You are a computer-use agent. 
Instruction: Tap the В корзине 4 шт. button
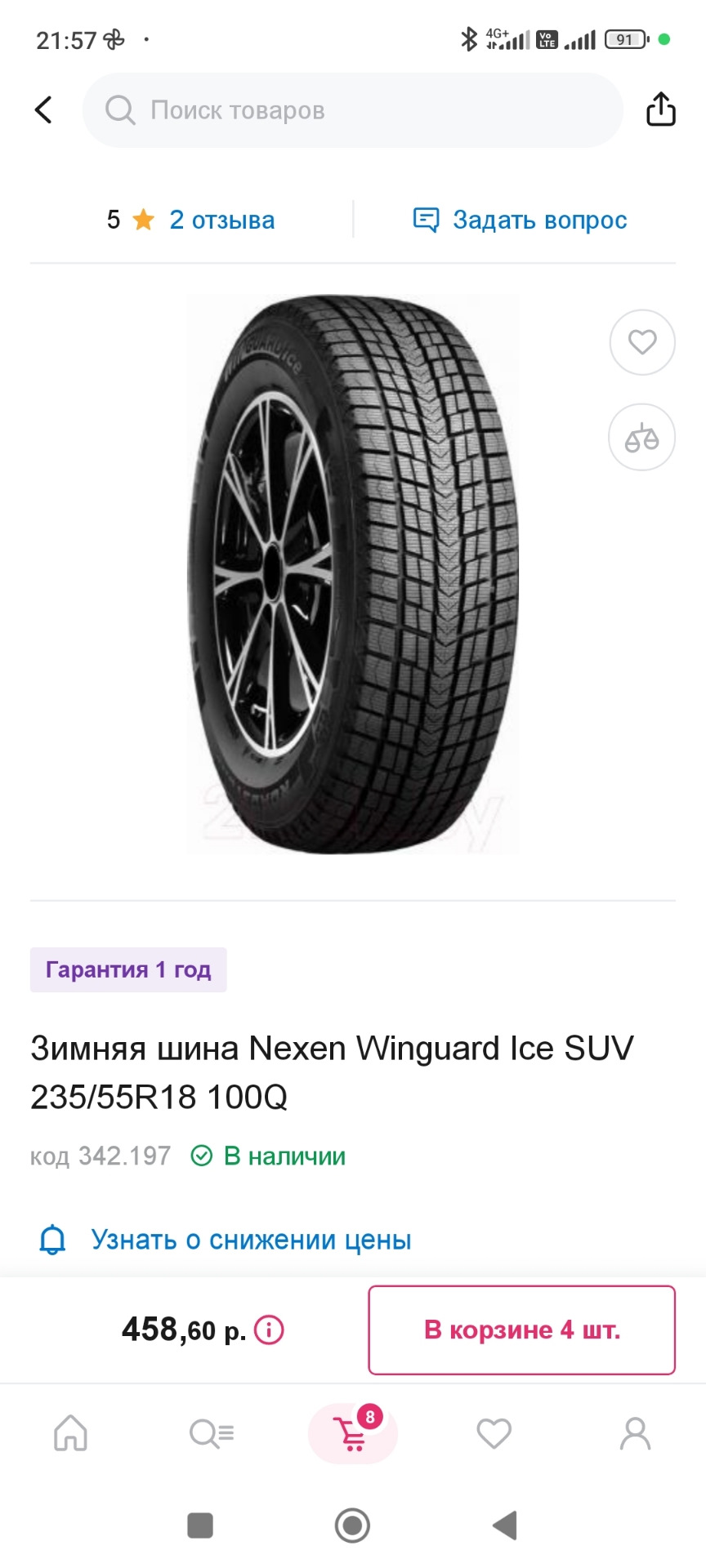click(521, 1330)
